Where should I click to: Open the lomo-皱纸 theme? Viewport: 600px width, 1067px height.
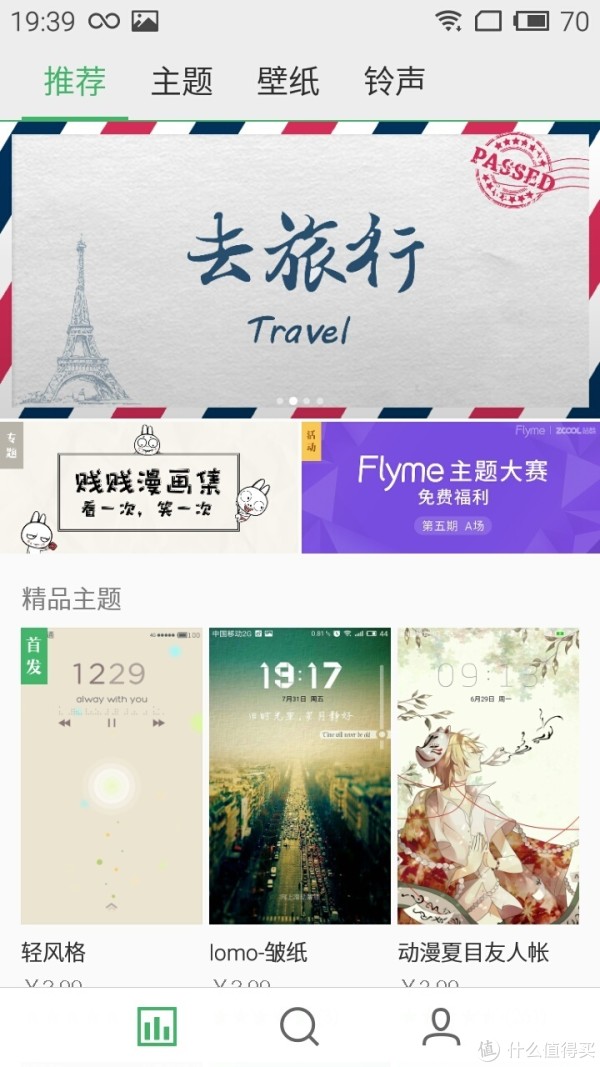click(x=300, y=776)
